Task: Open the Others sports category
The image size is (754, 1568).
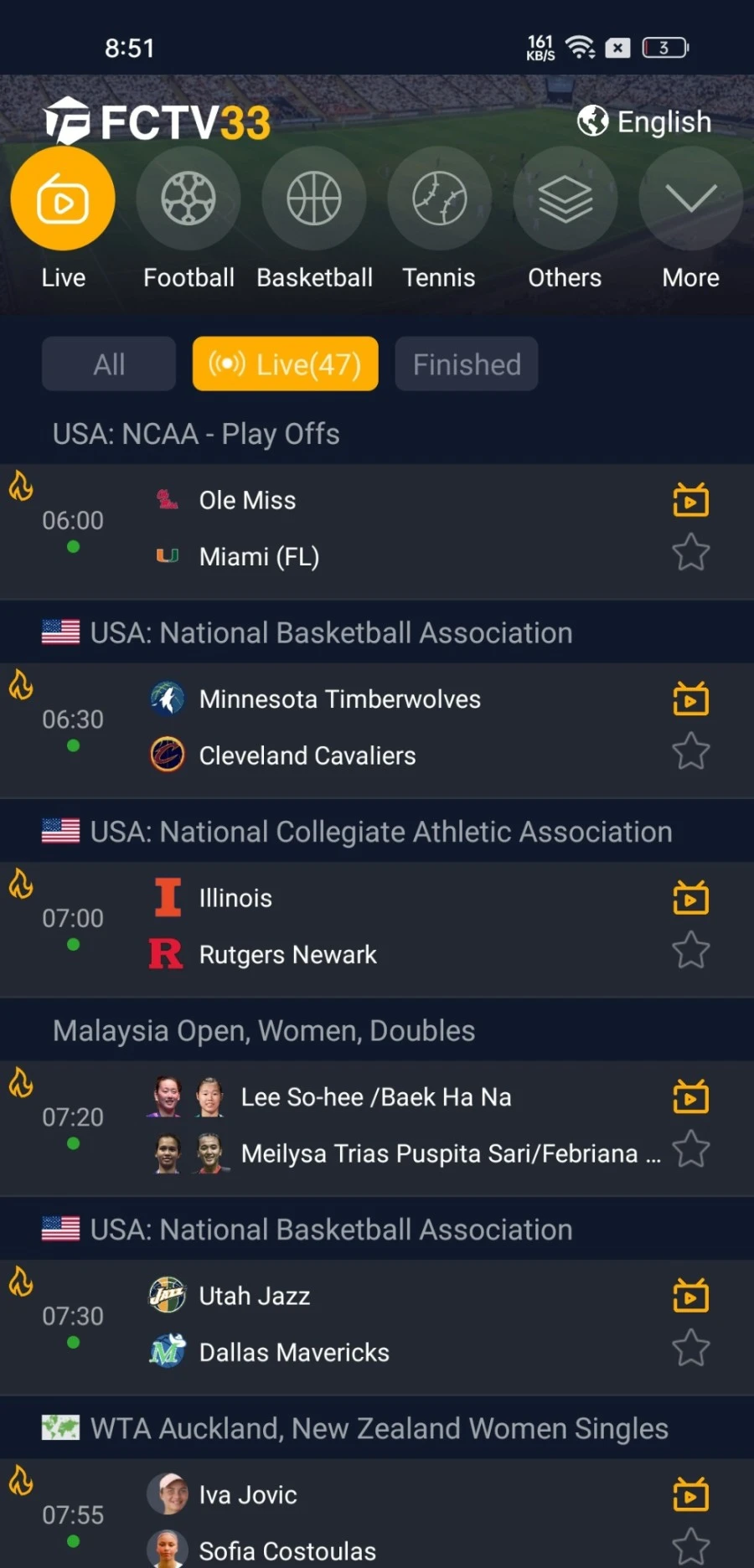Action: click(565, 199)
